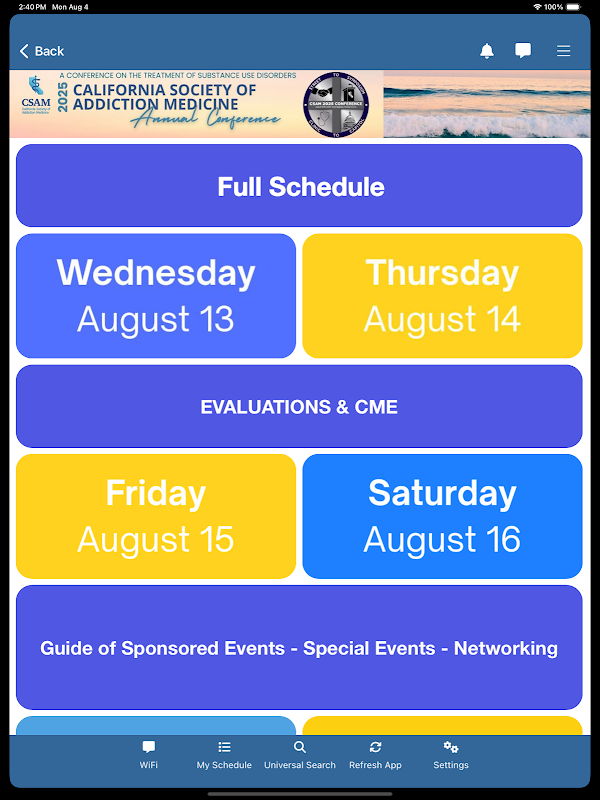The width and height of the screenshot is (600, 800).
Task: Open the WiFi tab
Action: coord(148,755)
